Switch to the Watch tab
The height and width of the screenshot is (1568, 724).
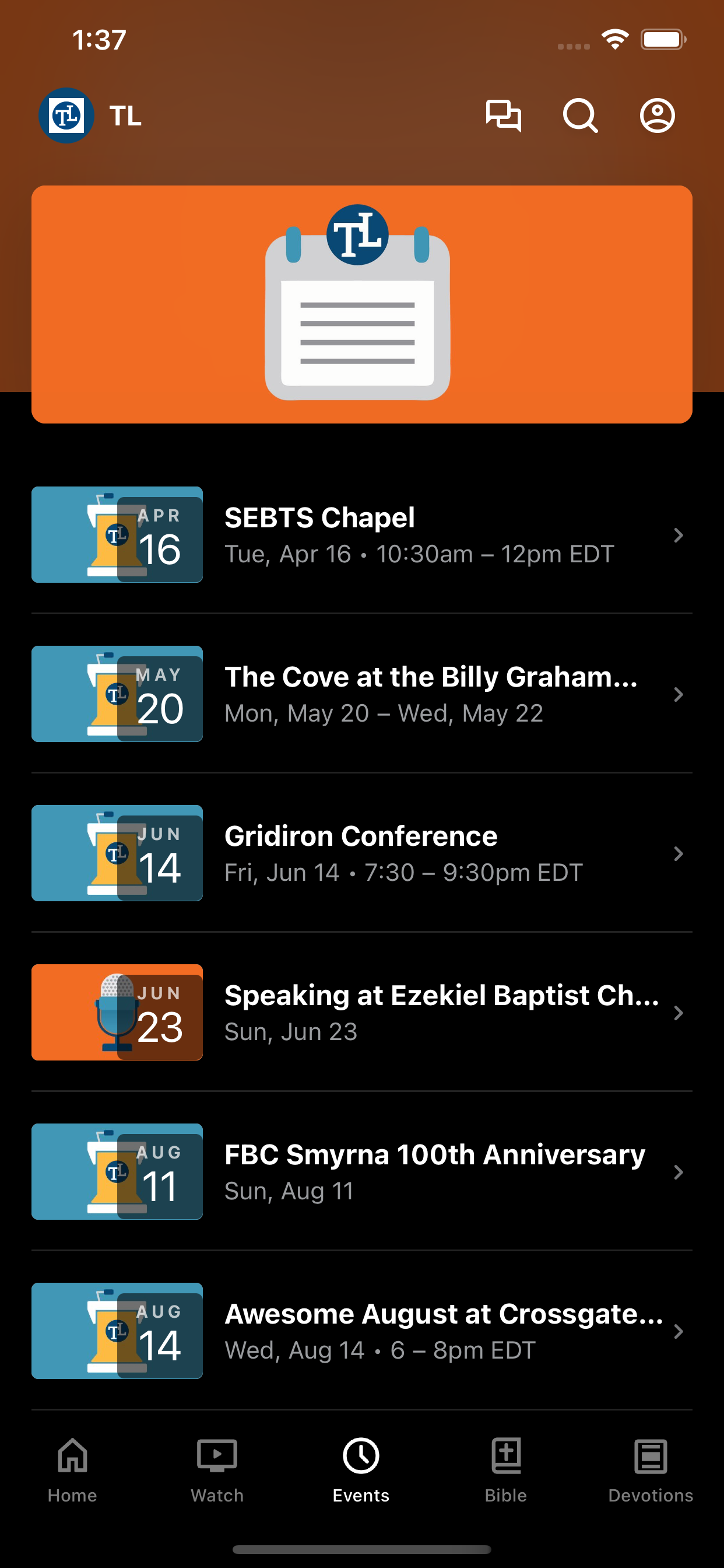pos(217,1471)
